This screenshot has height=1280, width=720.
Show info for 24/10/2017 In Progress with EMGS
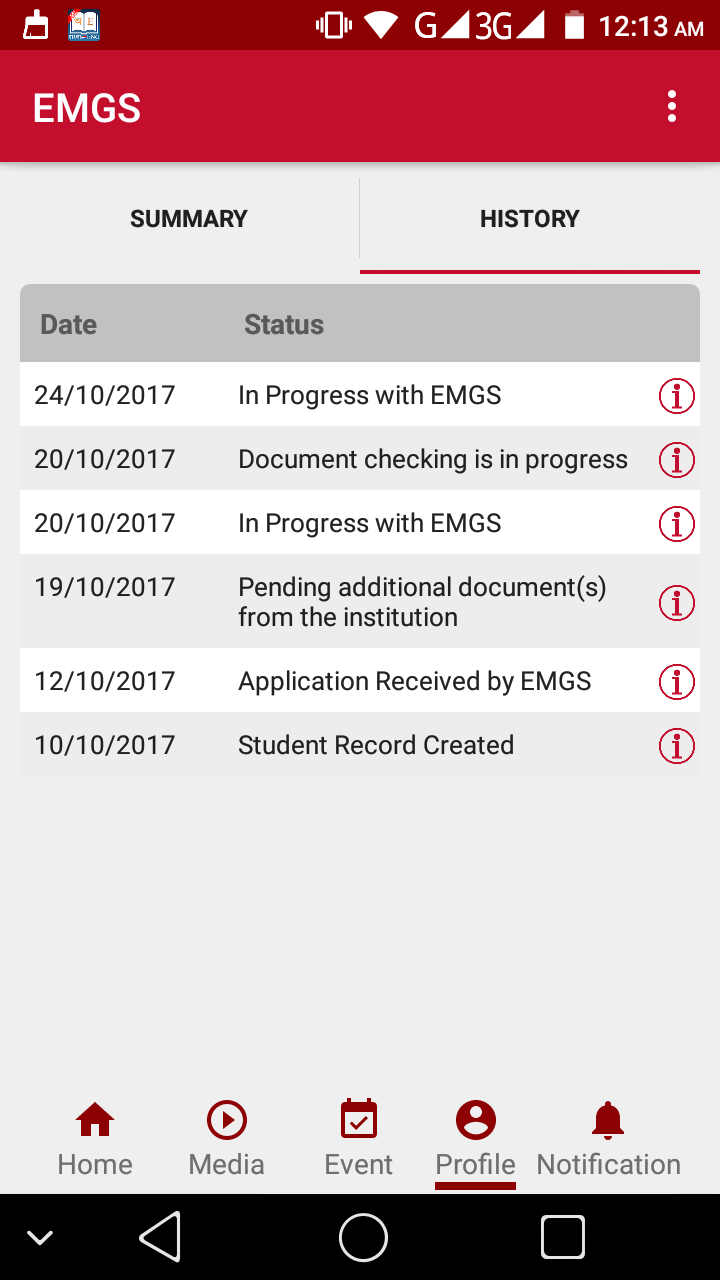click(x=677, y=396)
